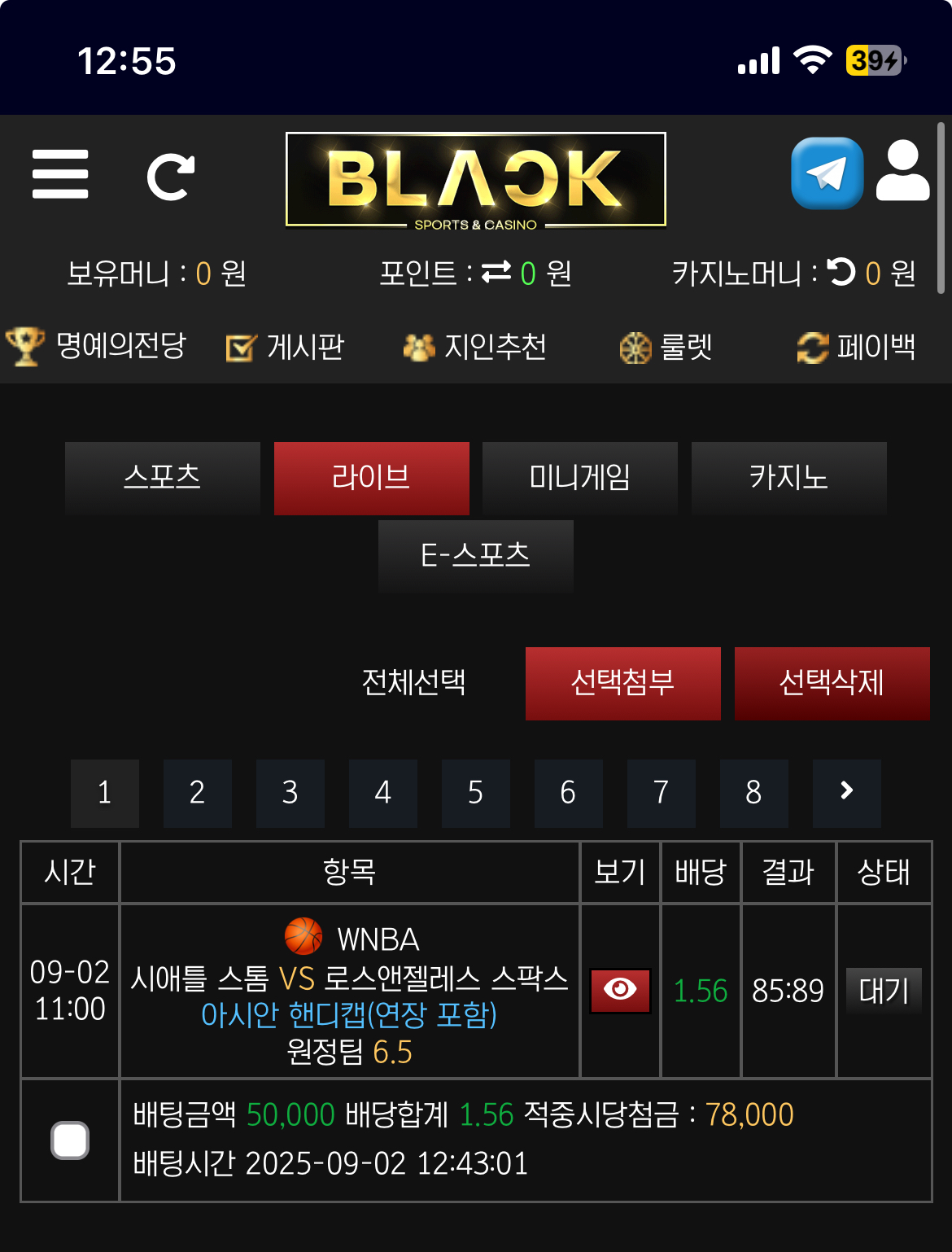Go to 게시판
This screenshot has width=952, height=1252.
286,348
